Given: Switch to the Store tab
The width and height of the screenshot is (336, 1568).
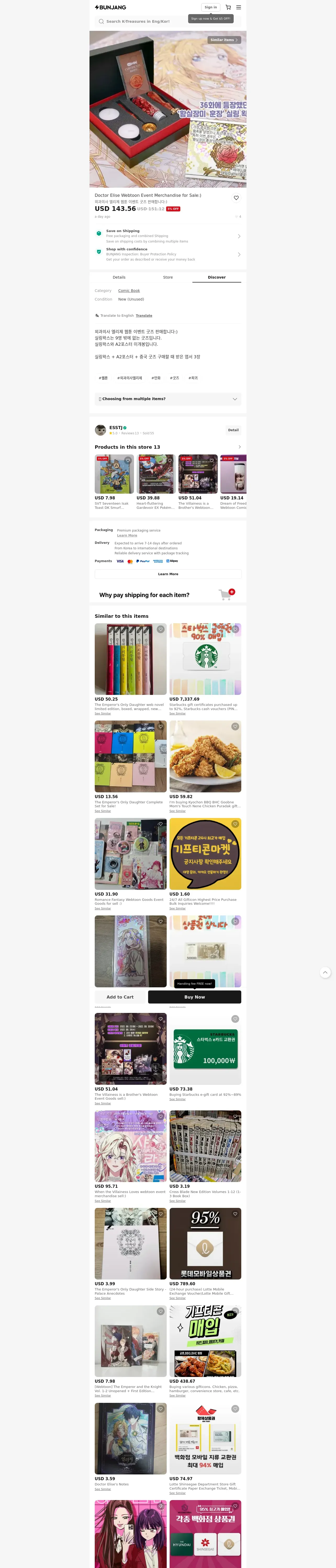Looking at the screenshot, I should 168,278.
